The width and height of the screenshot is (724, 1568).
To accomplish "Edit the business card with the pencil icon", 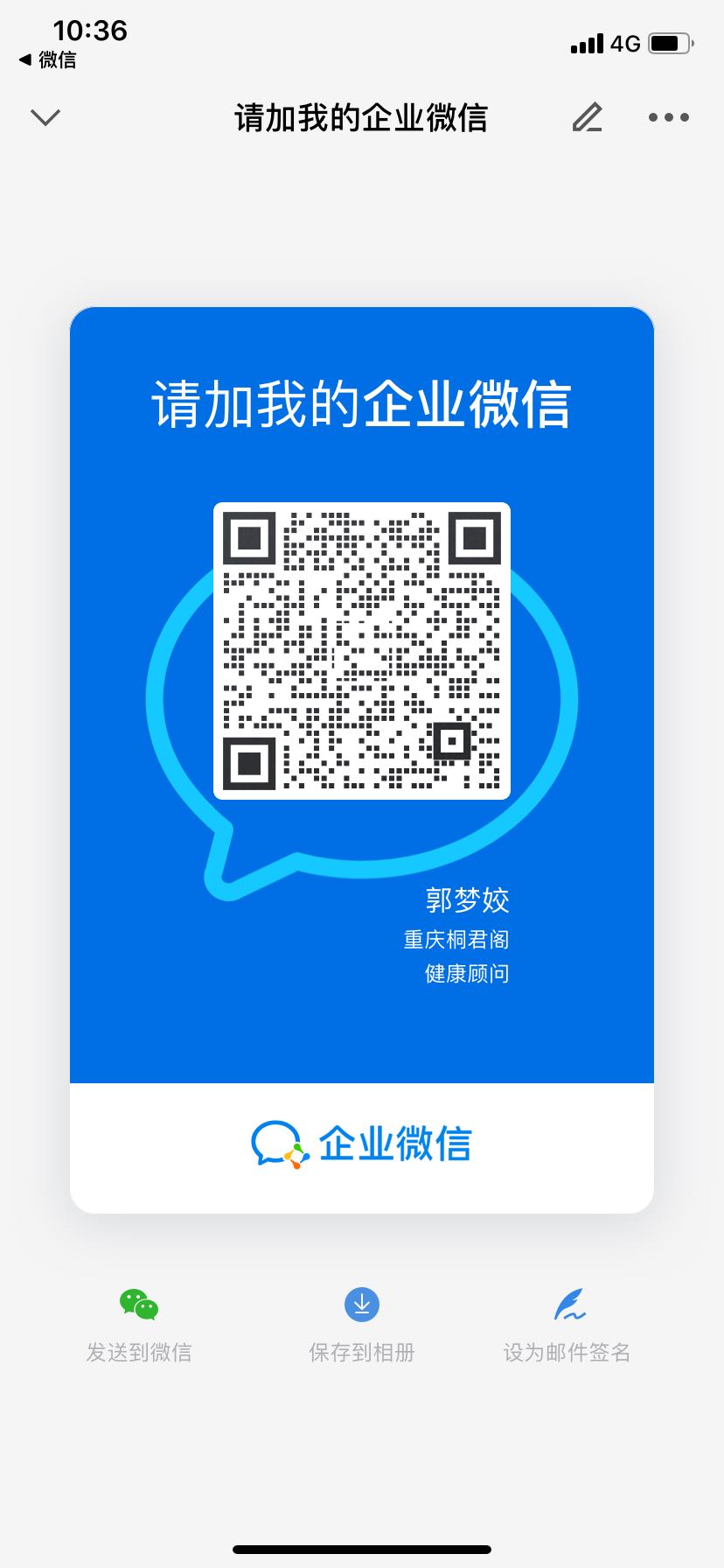I will tap(588, 117).
